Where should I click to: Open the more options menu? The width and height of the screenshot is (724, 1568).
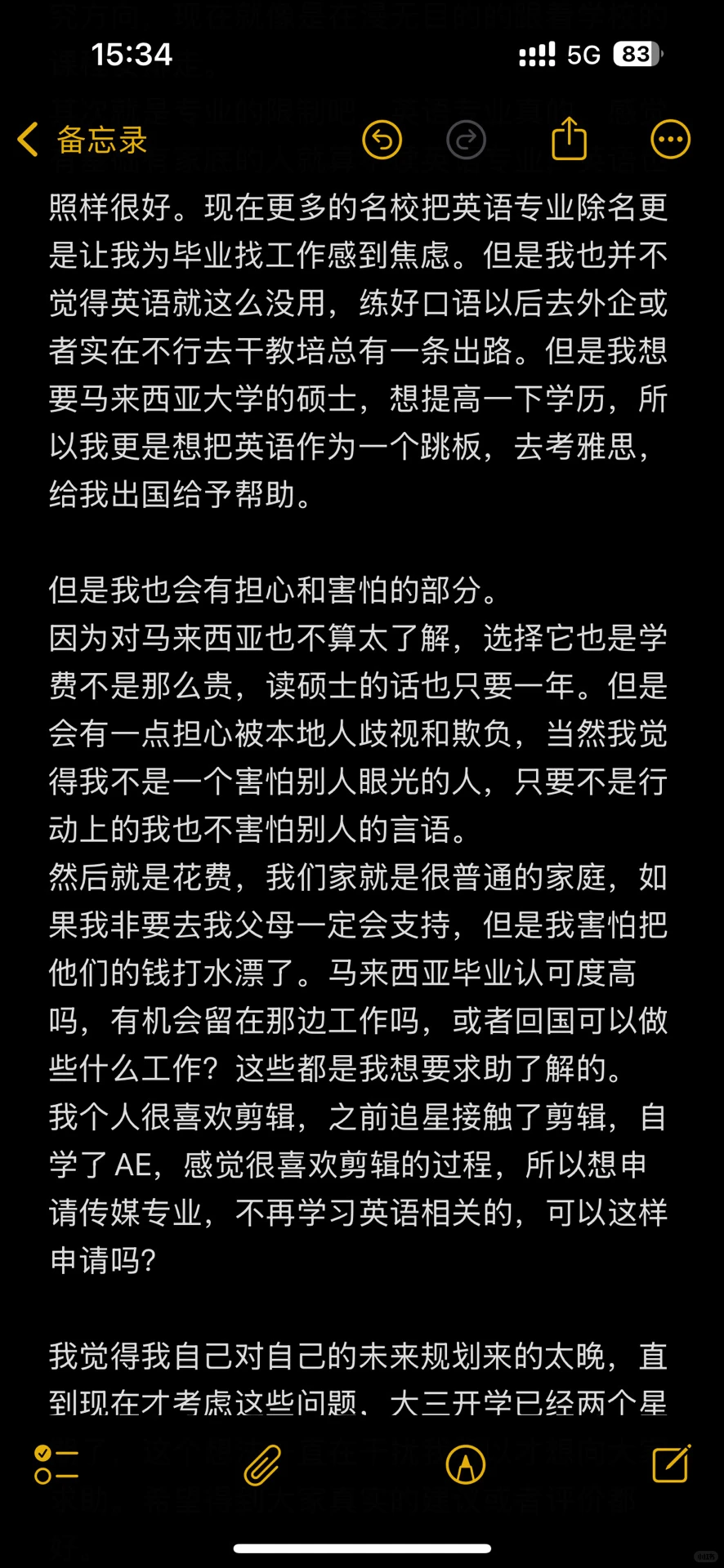point(671,140)
